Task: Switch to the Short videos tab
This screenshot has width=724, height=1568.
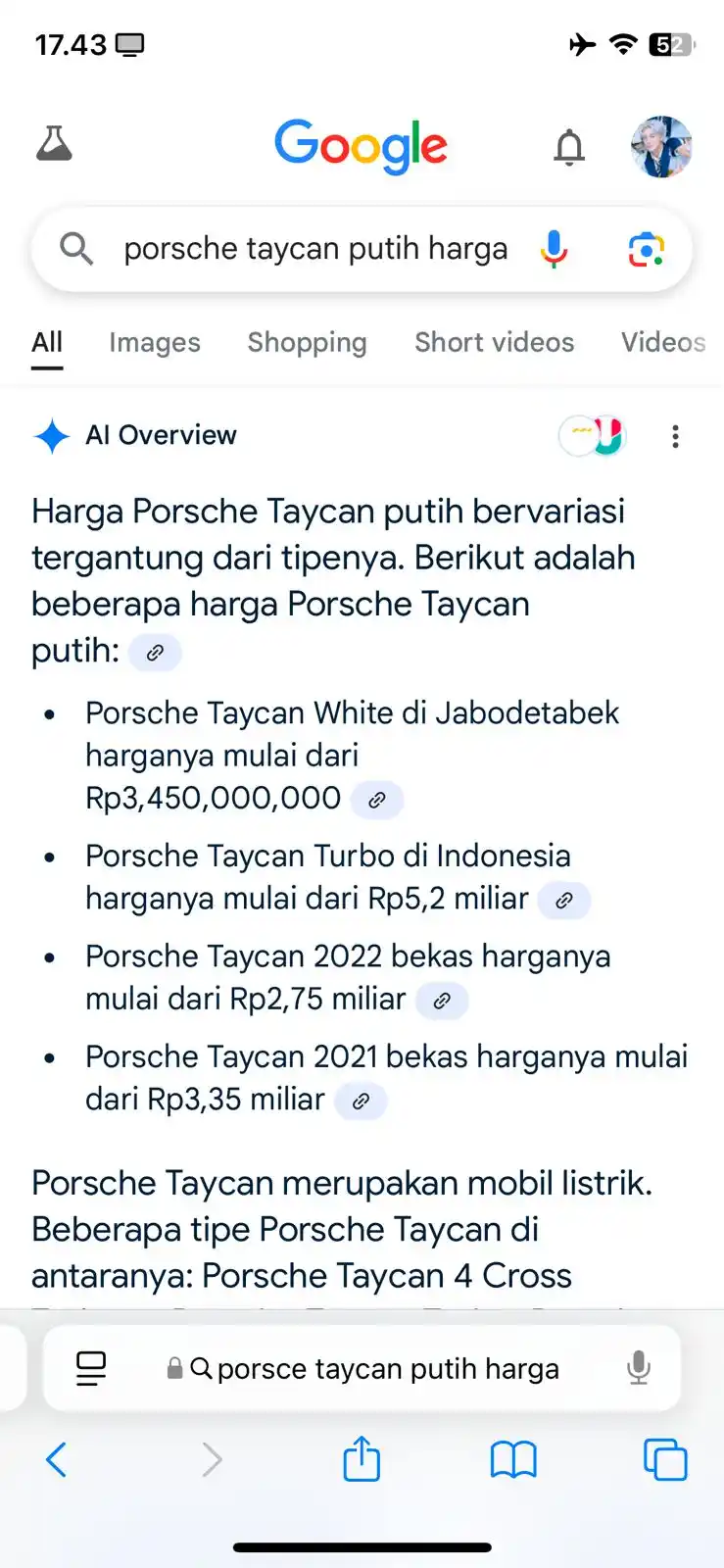Action: pos(494,342)
